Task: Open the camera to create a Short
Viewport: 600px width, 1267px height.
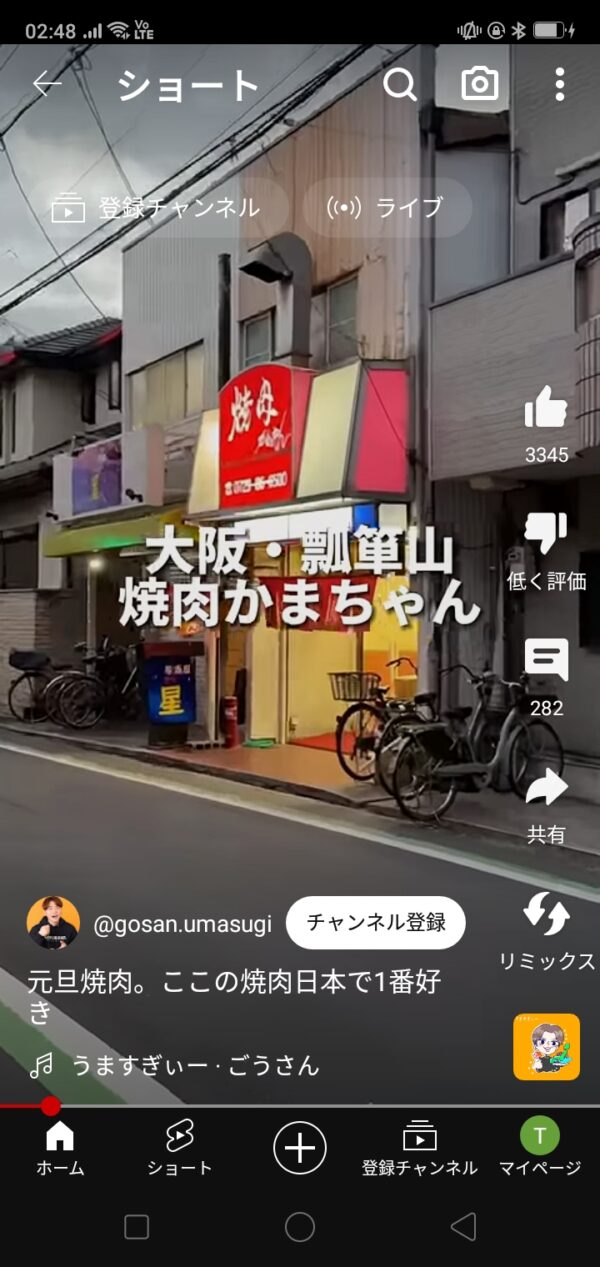Action: point(480,85)
